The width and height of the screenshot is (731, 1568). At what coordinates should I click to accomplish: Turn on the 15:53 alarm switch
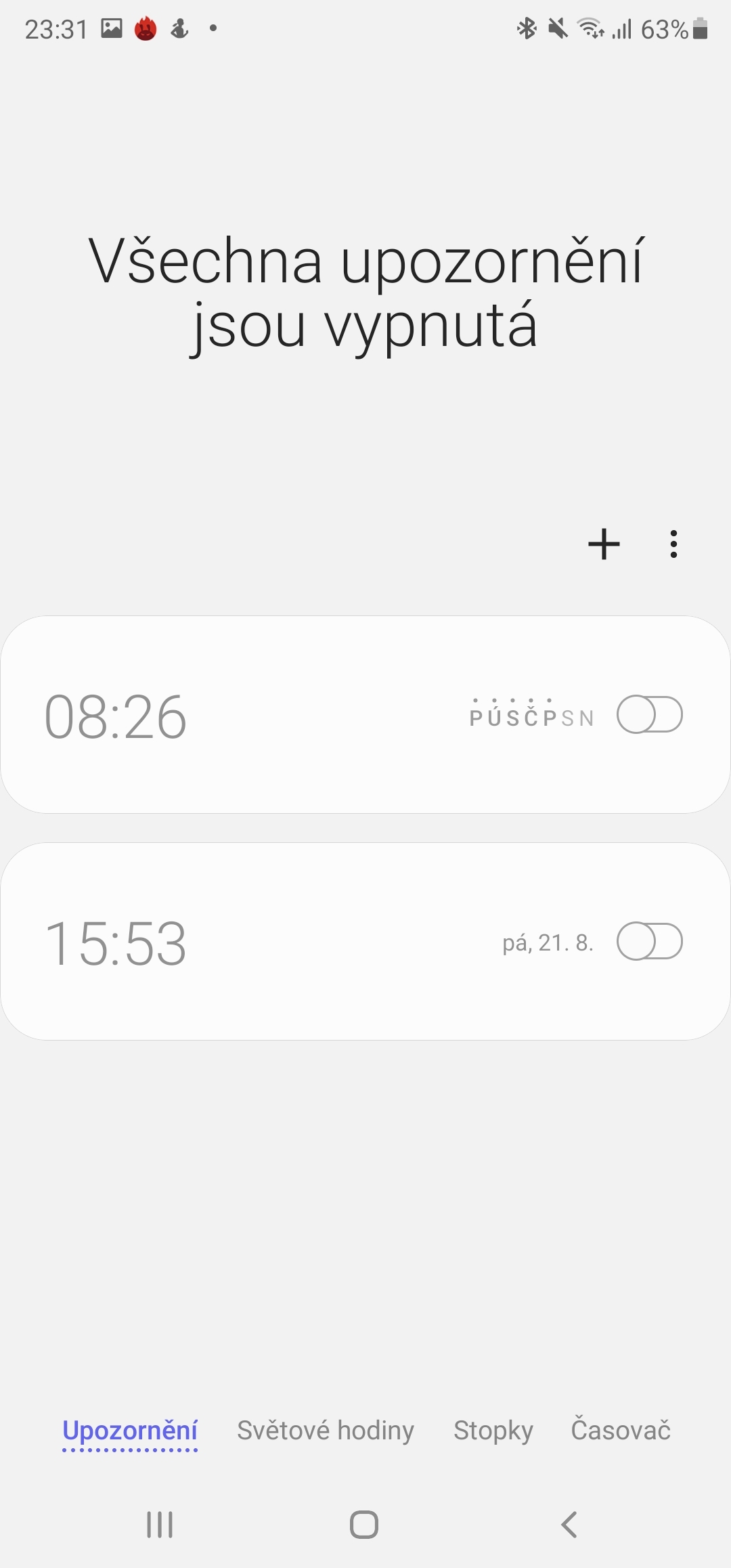click(x=649, y=942)
